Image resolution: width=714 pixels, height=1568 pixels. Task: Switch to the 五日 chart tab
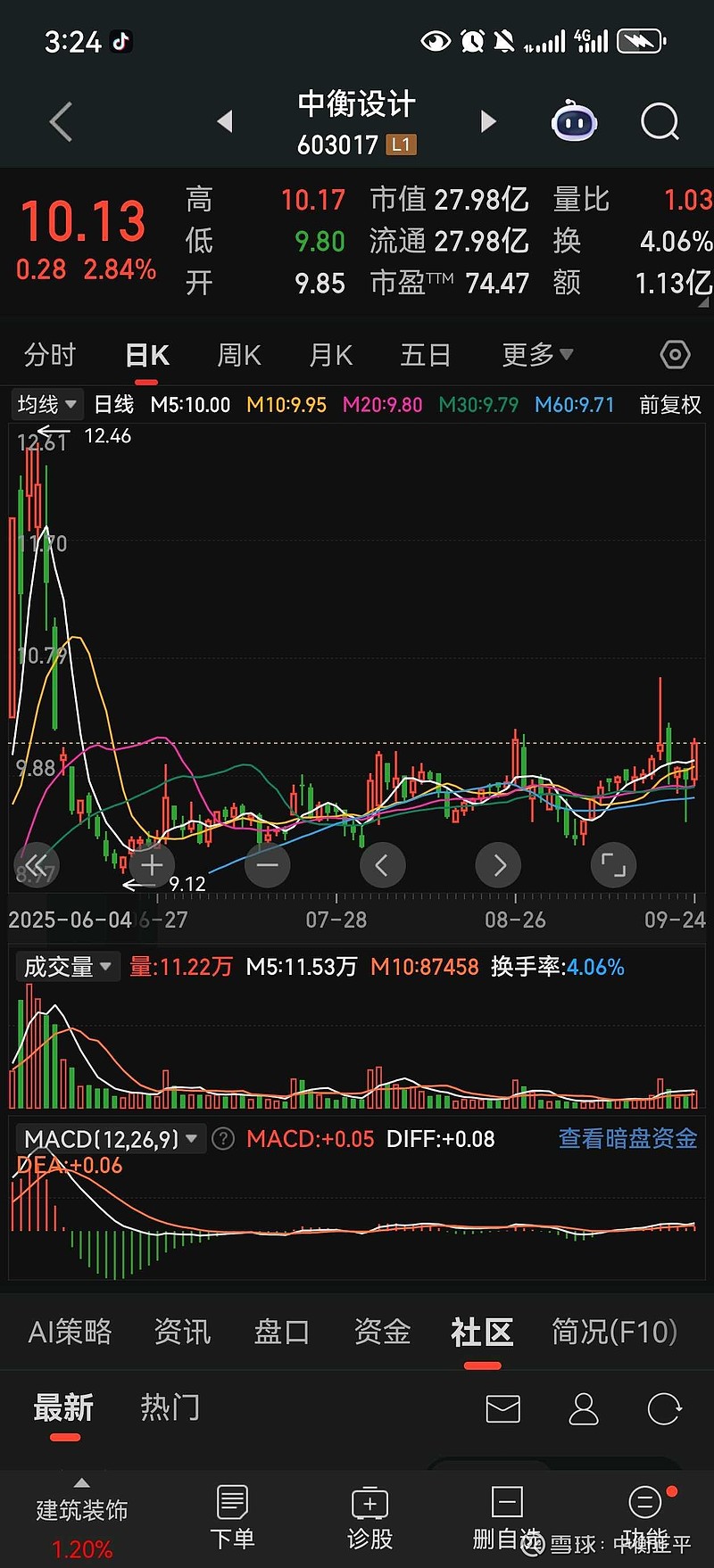coord(425,355)
